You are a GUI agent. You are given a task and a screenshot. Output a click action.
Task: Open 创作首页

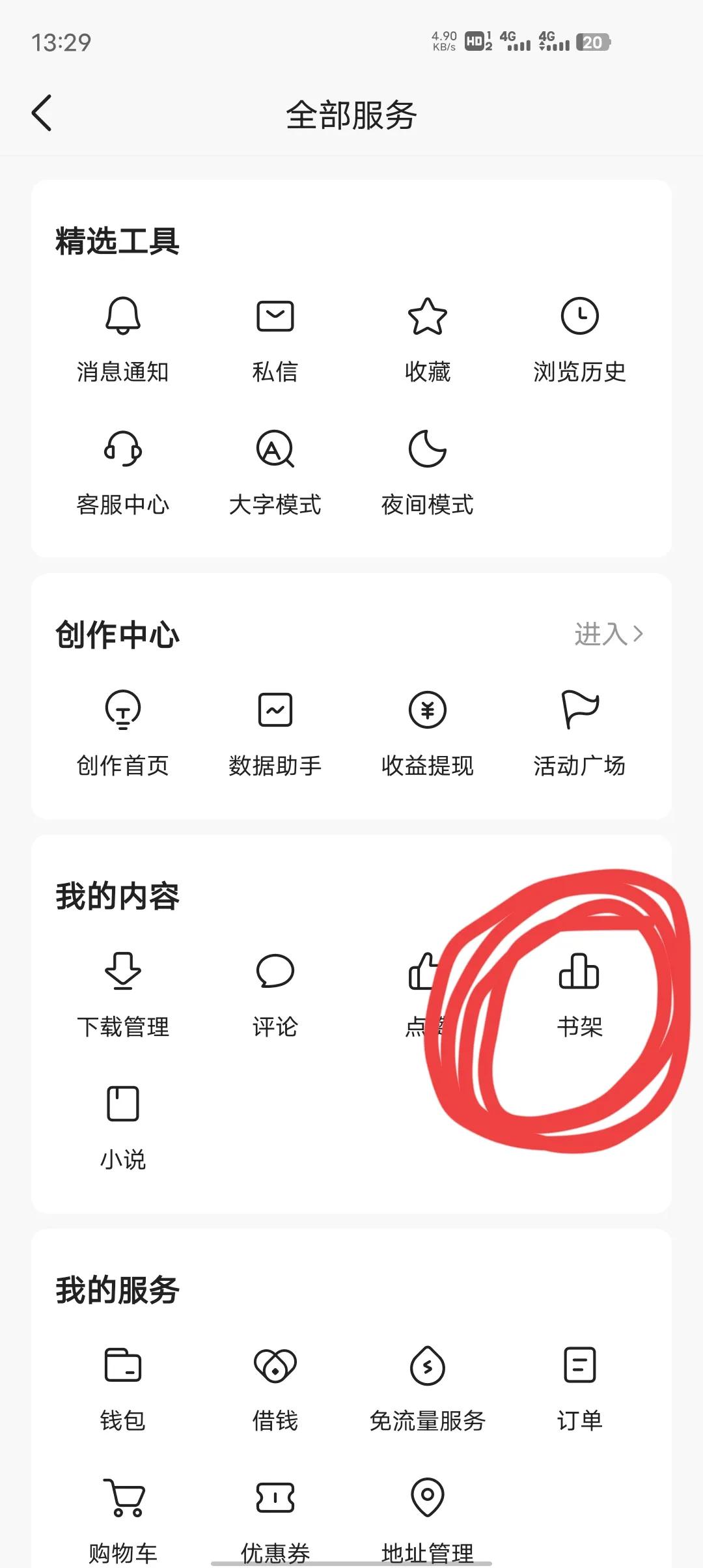(x=123, y=735)
